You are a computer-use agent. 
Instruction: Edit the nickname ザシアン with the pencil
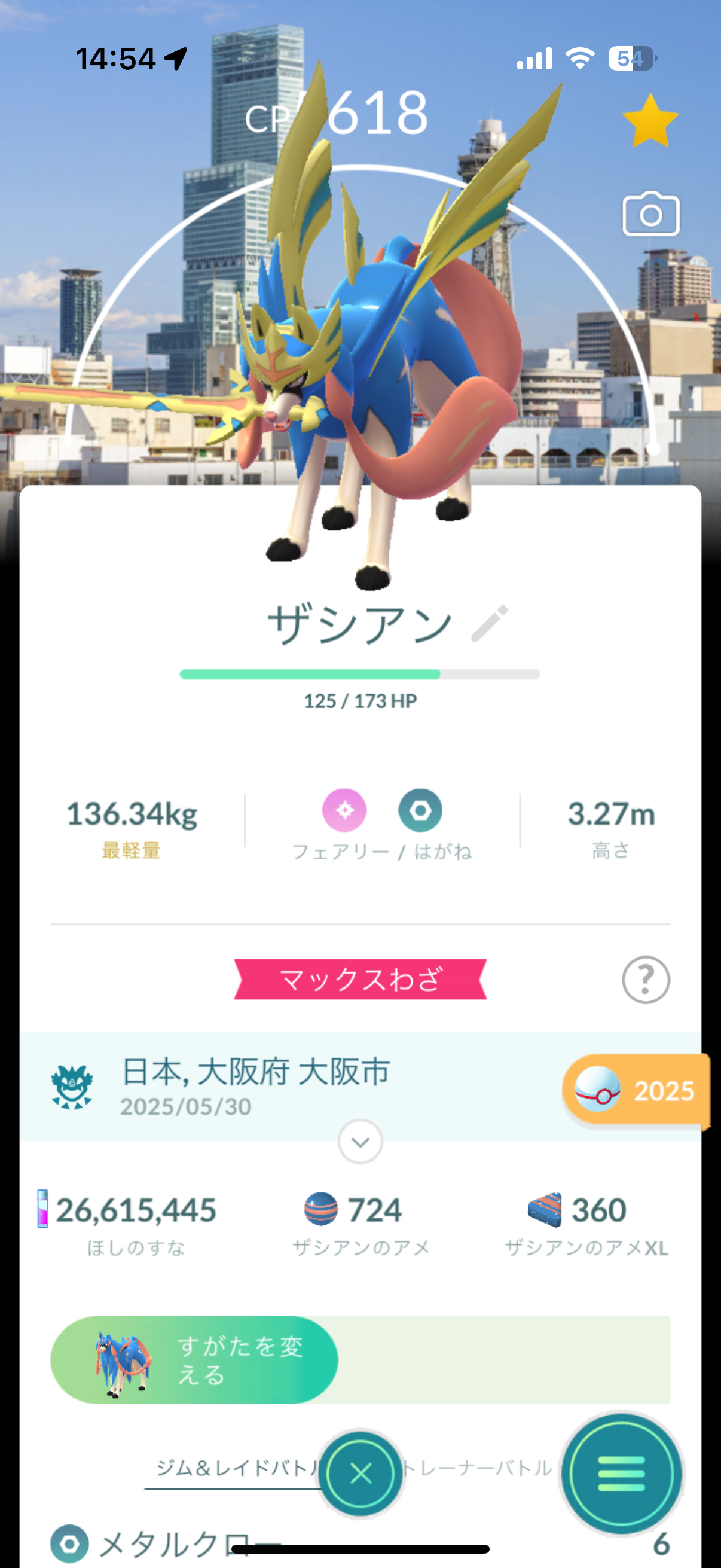click(x=489, y=623)
